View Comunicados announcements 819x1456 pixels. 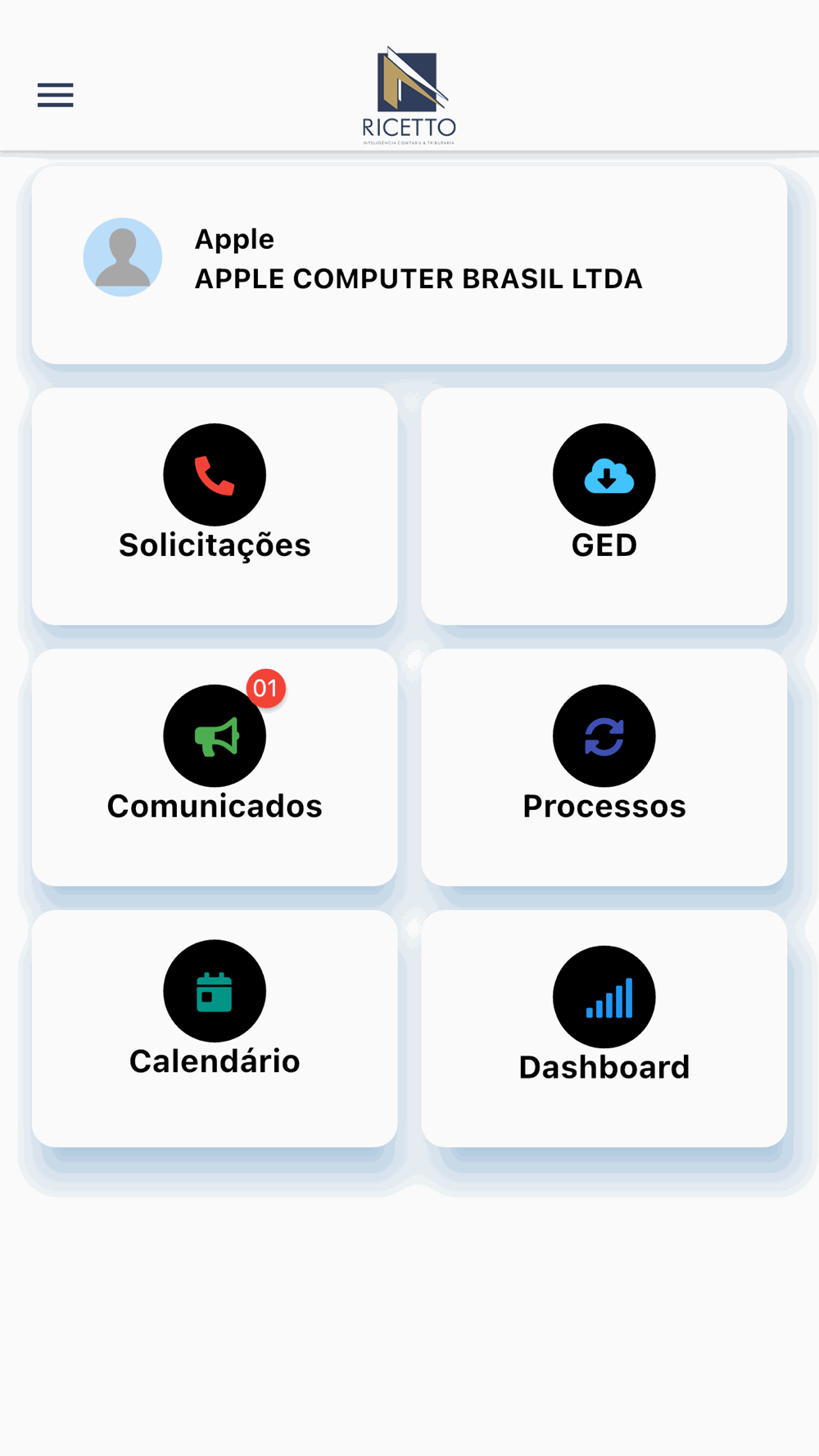click(x=215, y=766)
